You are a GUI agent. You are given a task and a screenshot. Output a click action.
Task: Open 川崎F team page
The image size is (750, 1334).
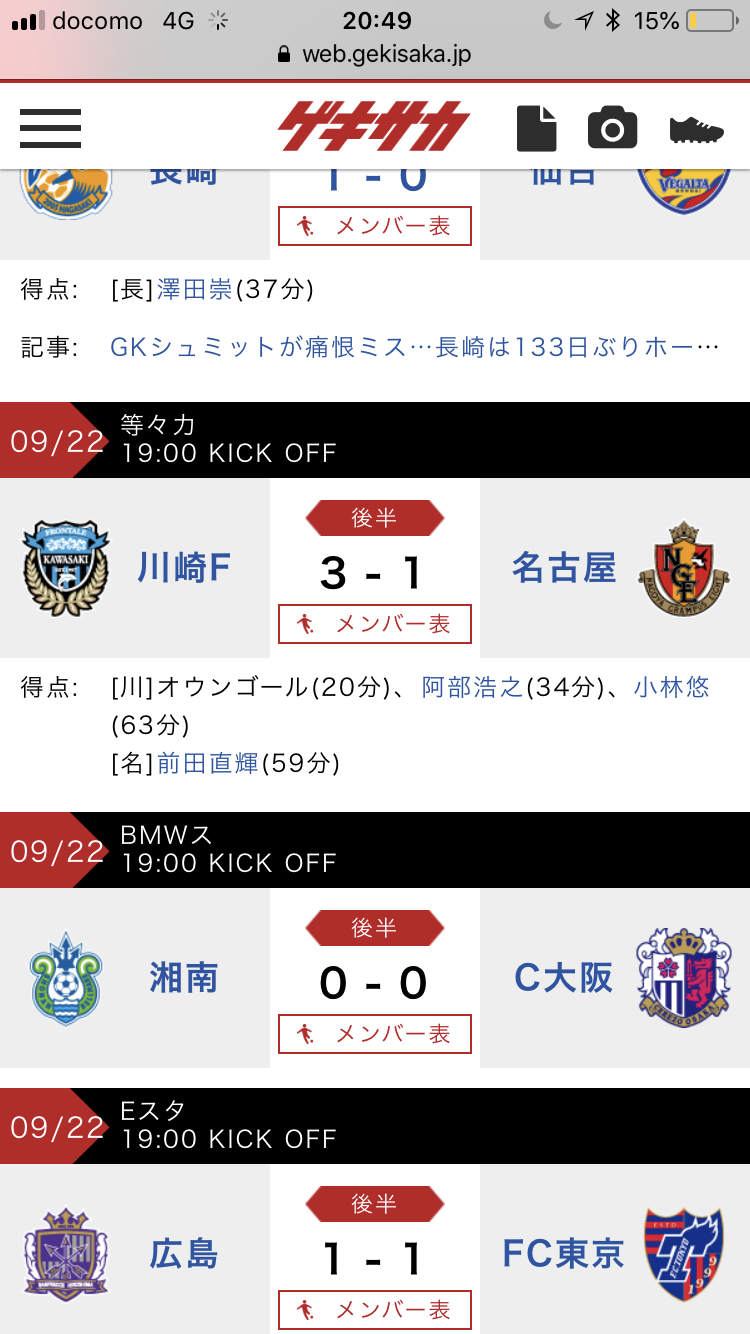184,568
